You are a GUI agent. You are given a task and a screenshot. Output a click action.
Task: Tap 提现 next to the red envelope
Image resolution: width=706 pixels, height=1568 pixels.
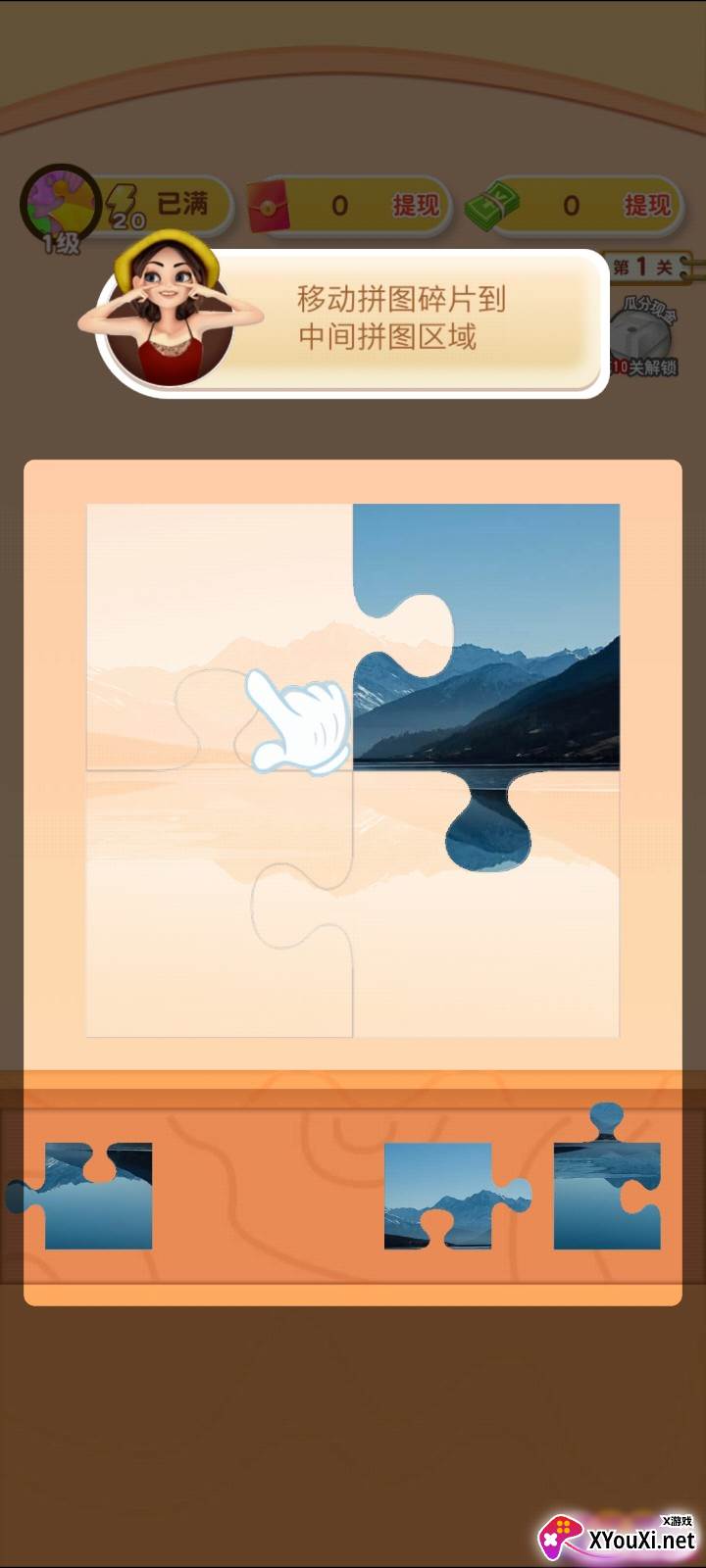point(416,205)
